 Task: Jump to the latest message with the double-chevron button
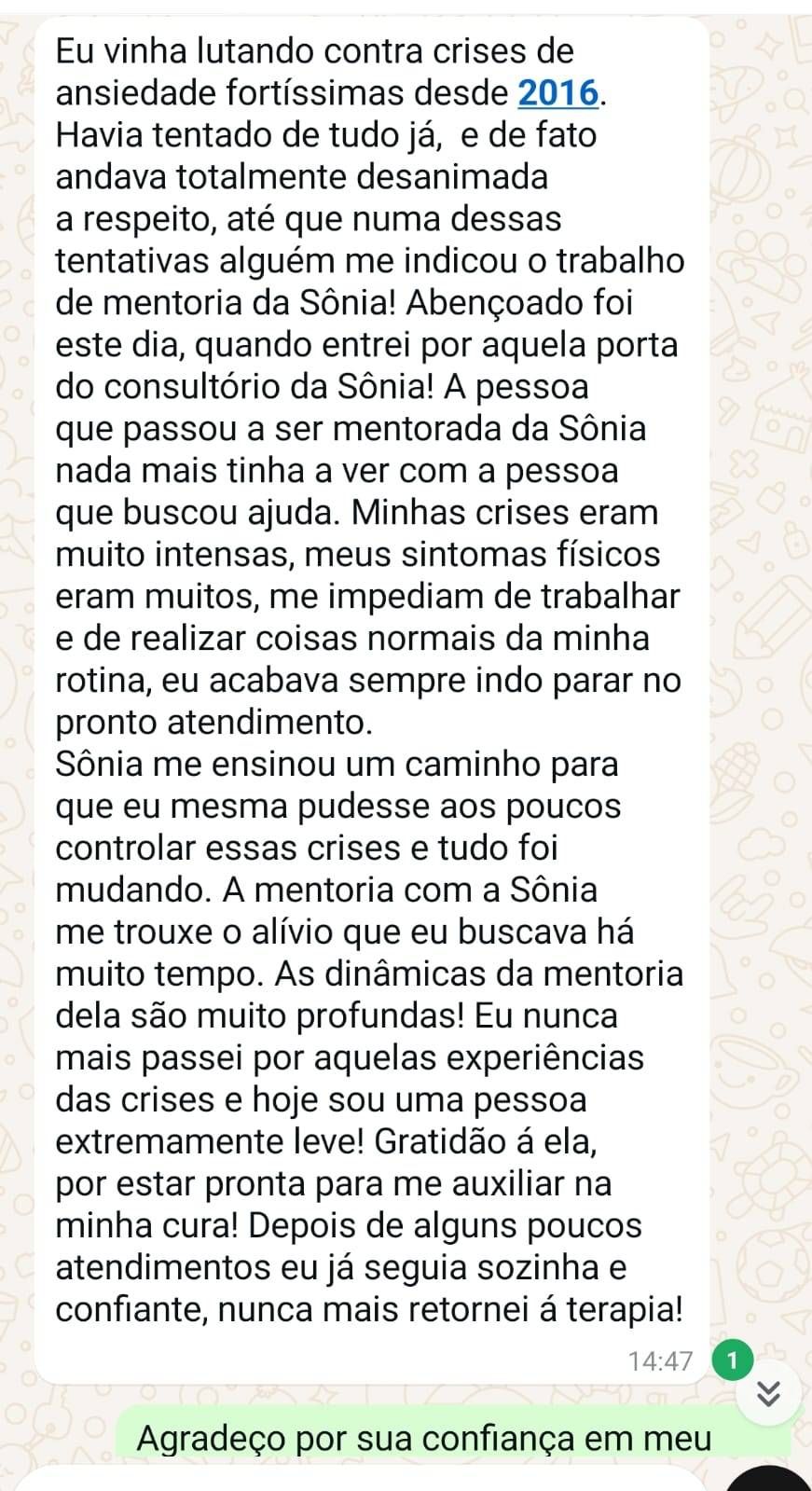click(x=768, y=1393)
